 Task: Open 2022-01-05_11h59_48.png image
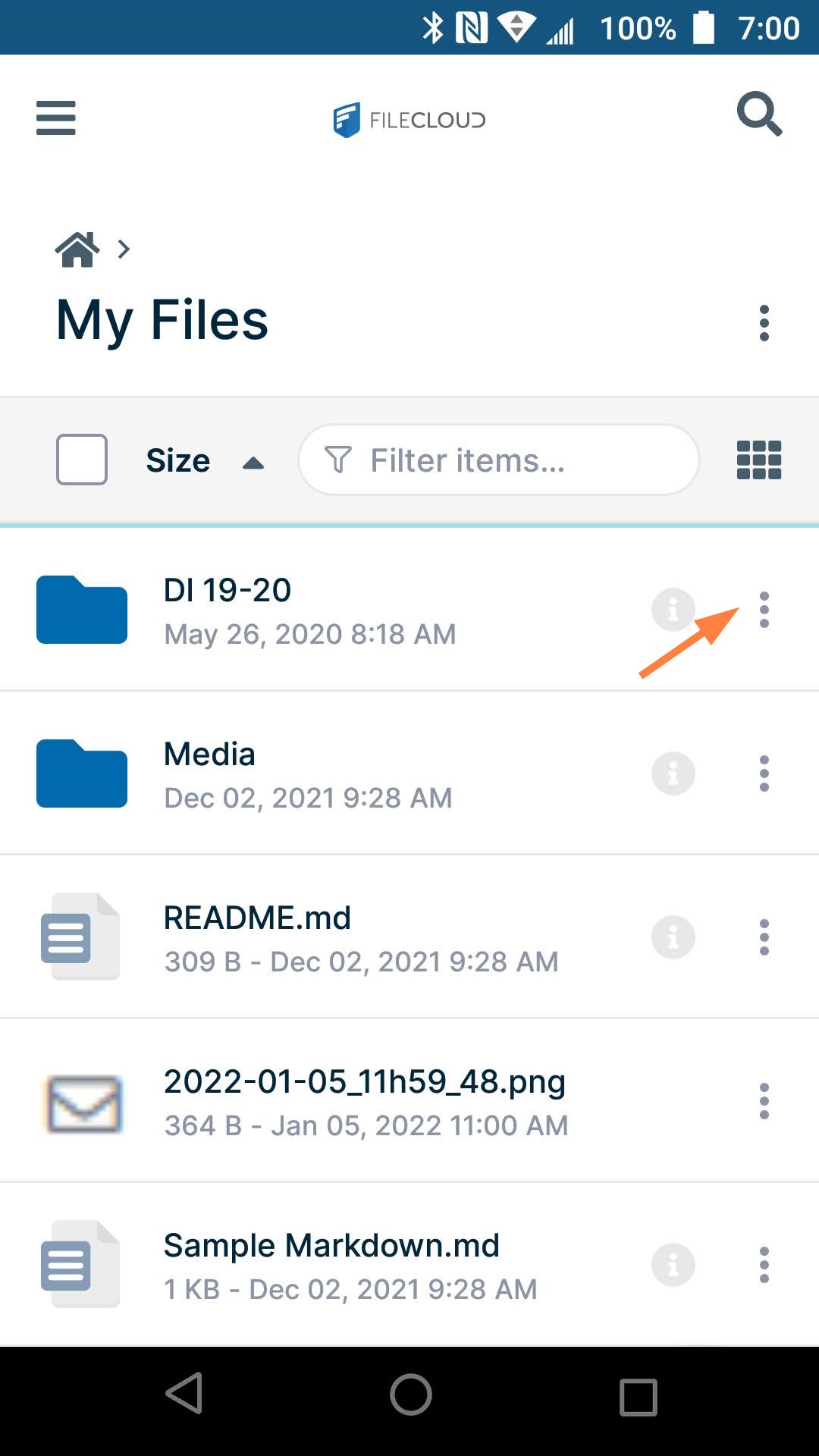[364, 1082]
